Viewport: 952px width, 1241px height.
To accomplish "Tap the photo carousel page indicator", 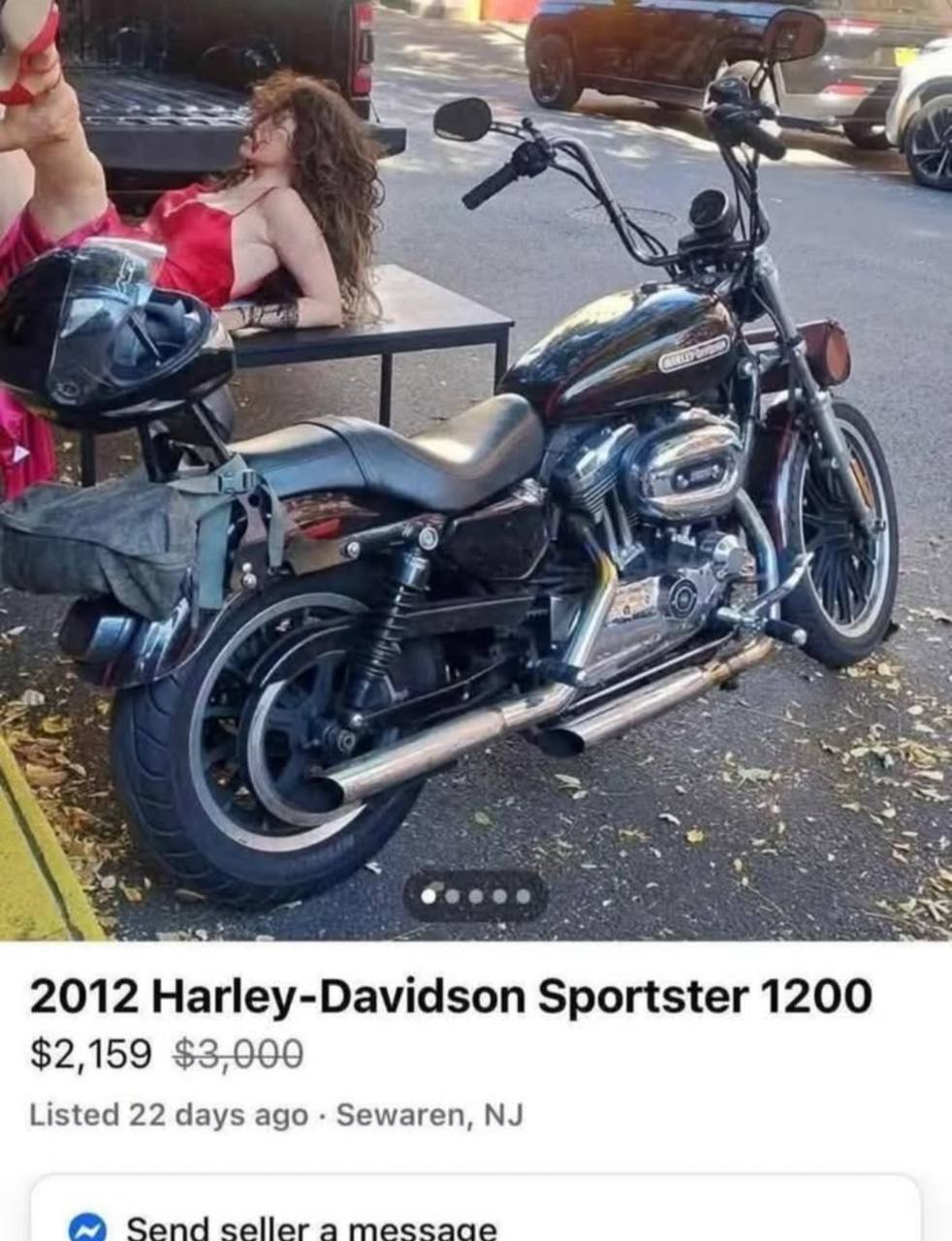I will pos(475,896).
